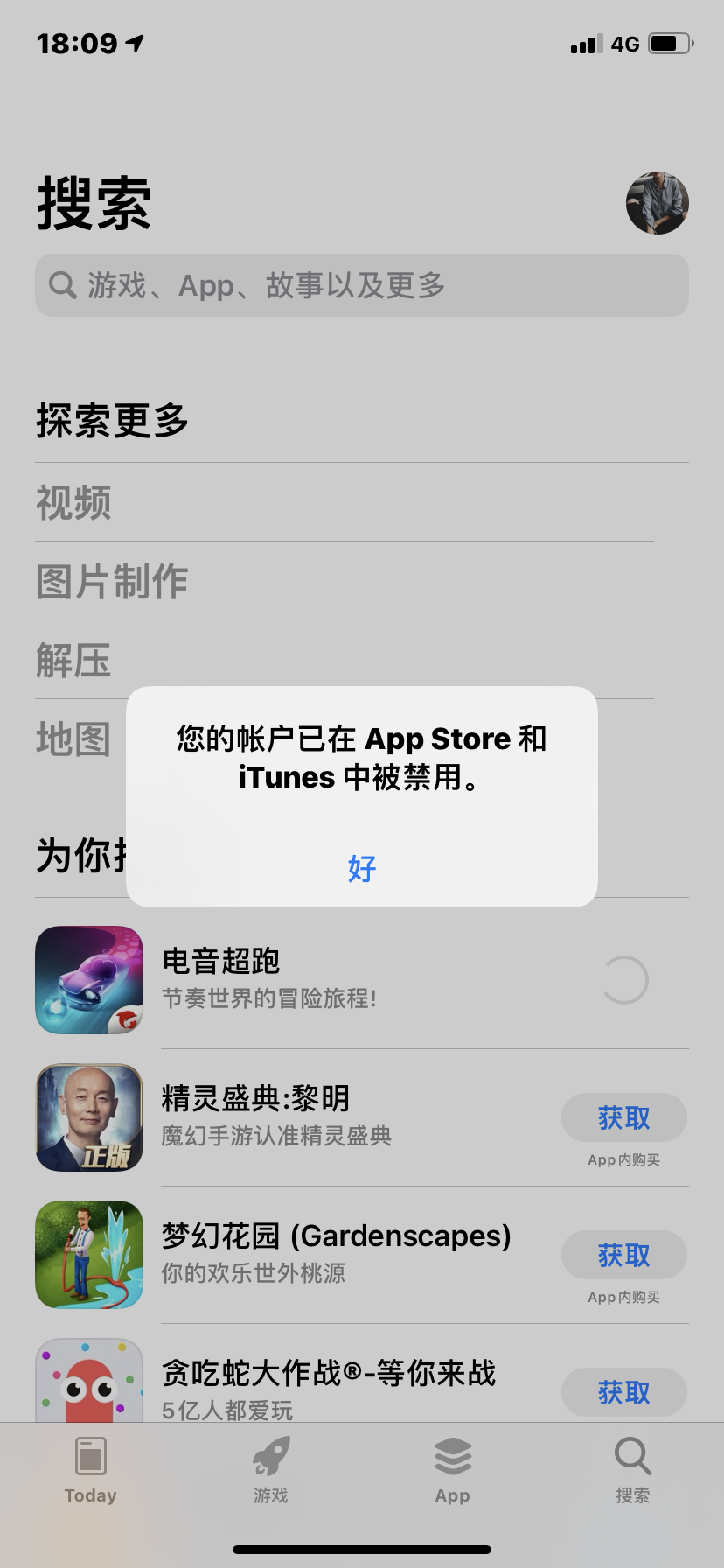This screenshot has height=1568, width=724.
Task: Get 贪吃蛇大作战 app
Action: [623, 1391]
